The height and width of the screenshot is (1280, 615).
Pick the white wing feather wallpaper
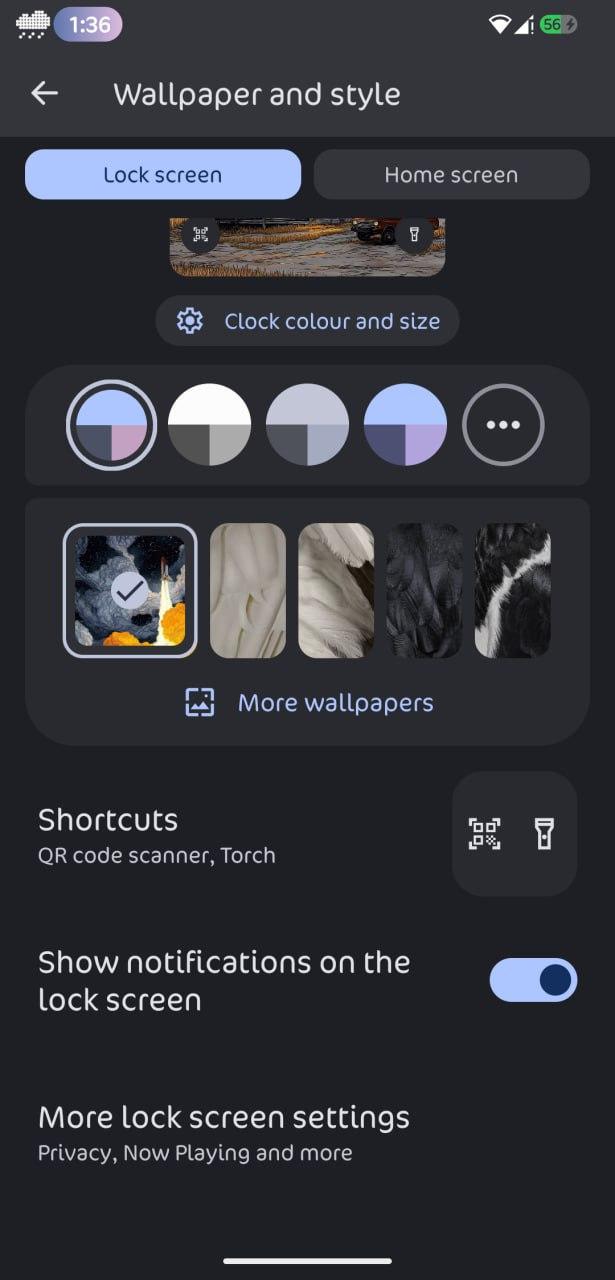[336, 591]
